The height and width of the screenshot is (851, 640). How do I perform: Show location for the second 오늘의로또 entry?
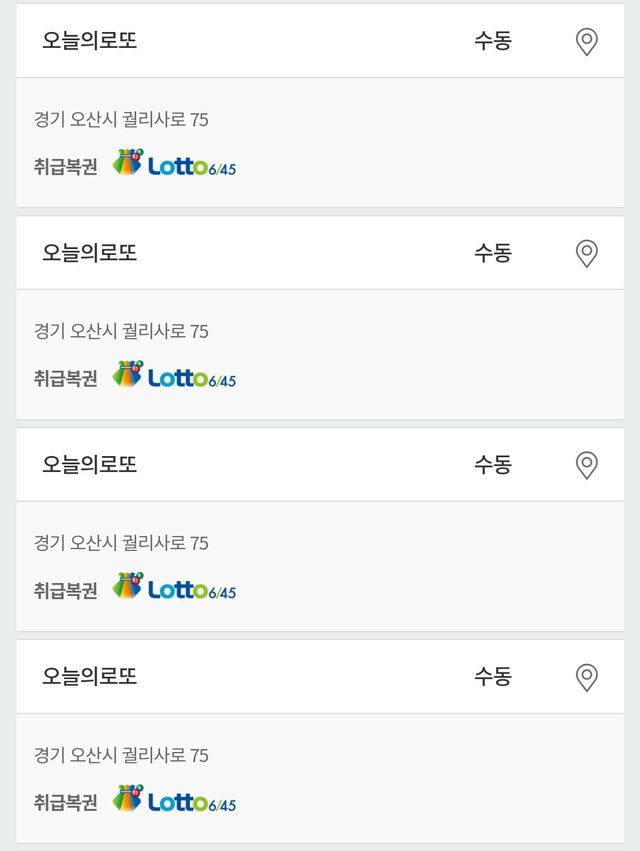tap(587, 254)
